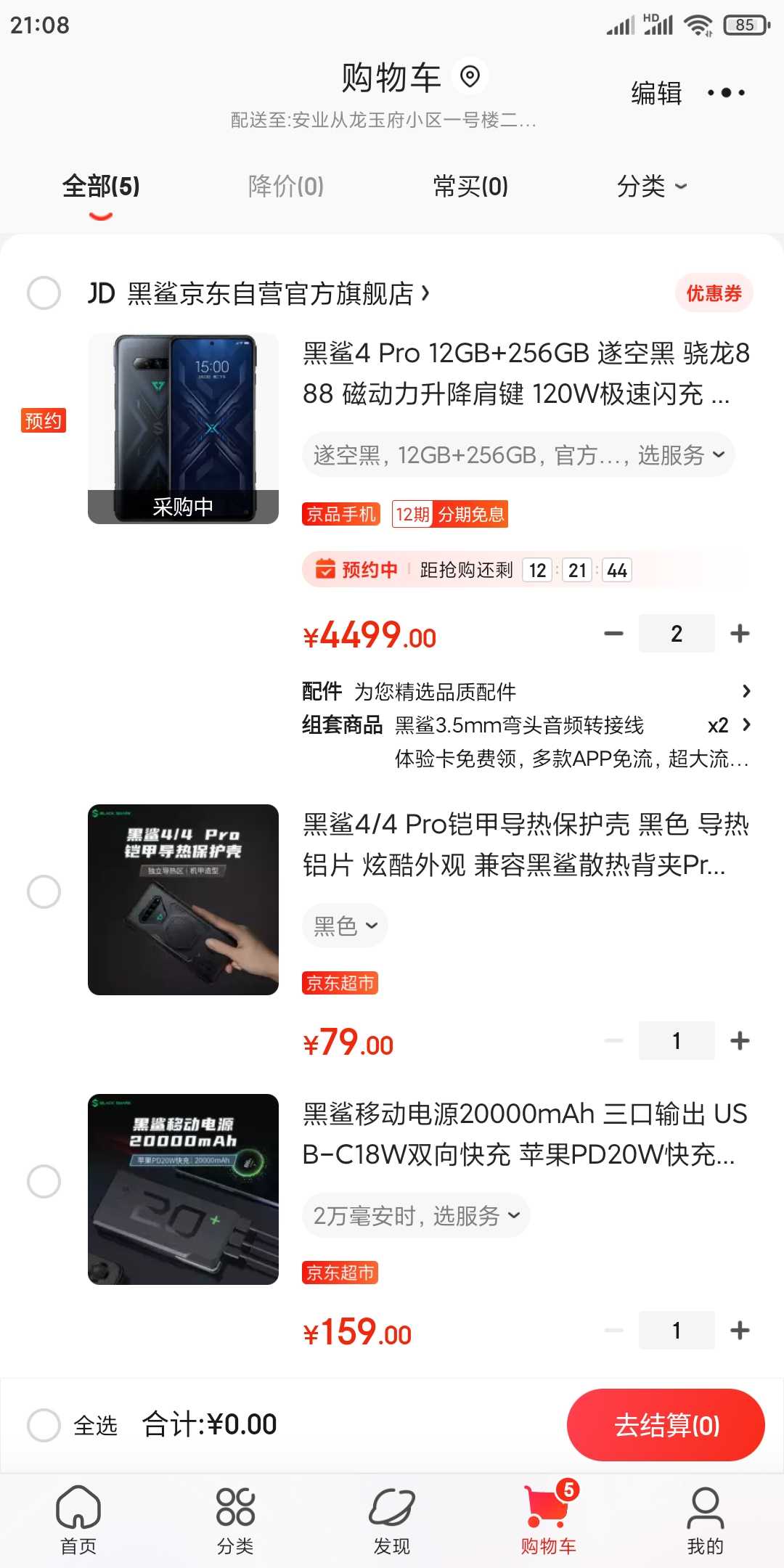This screenshot has height=1568, width=784.
Task: Increase quantity of the 移动电源 power bank
Action: coord(740,1330)
